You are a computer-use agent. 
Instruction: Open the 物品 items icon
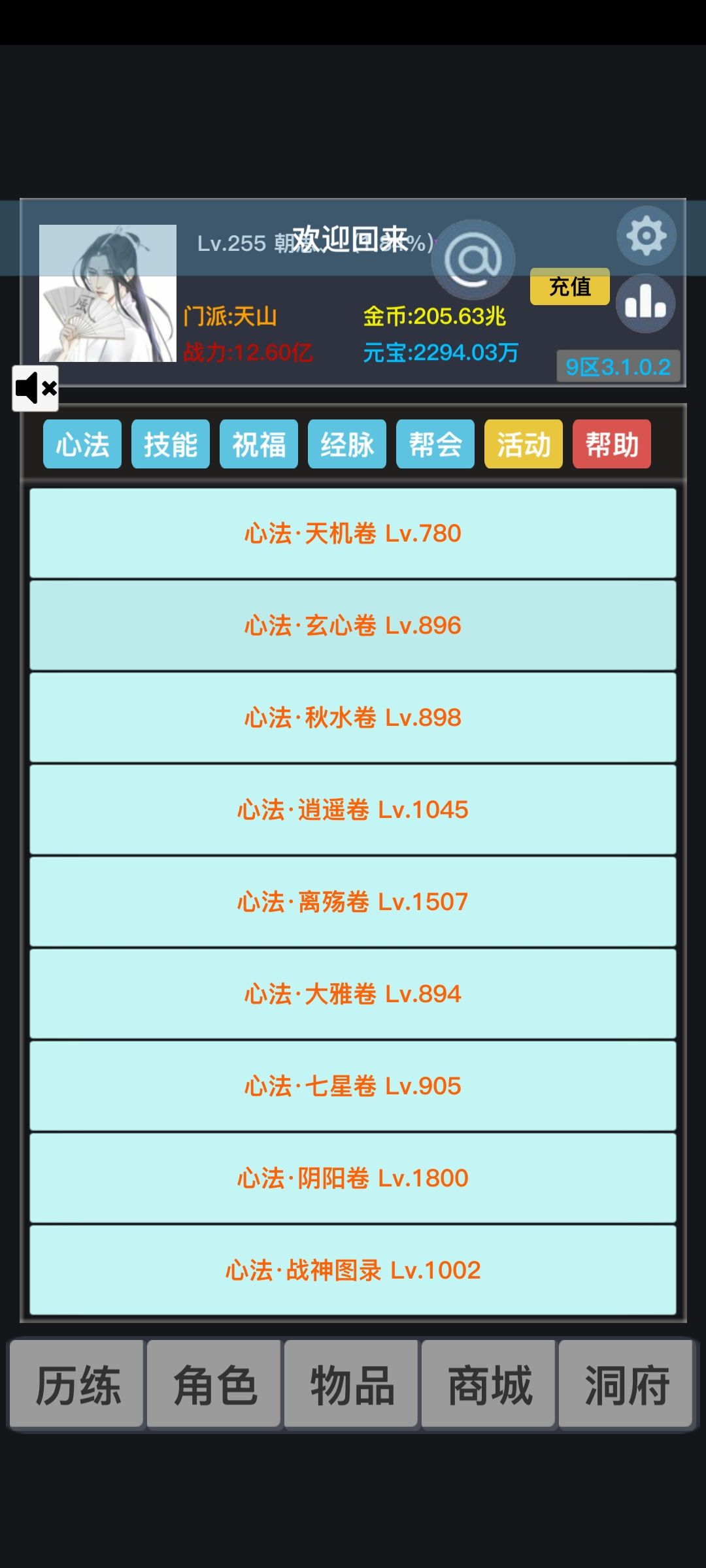tap(350, 1385)
